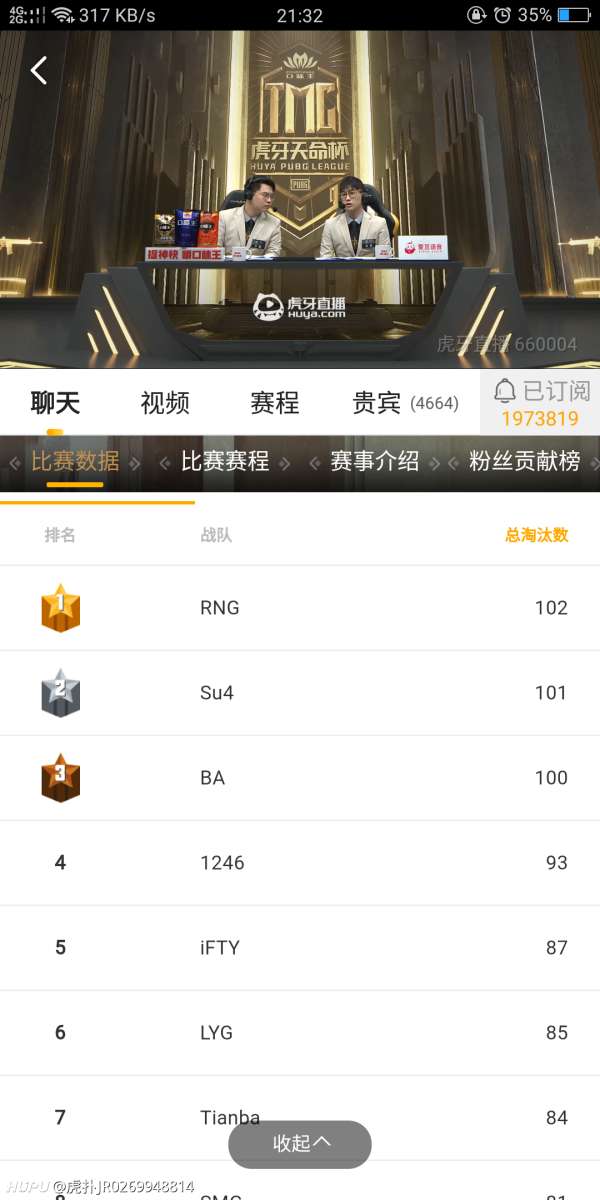
Task: Go back using the top-left arrow
Action: (39, 70)
